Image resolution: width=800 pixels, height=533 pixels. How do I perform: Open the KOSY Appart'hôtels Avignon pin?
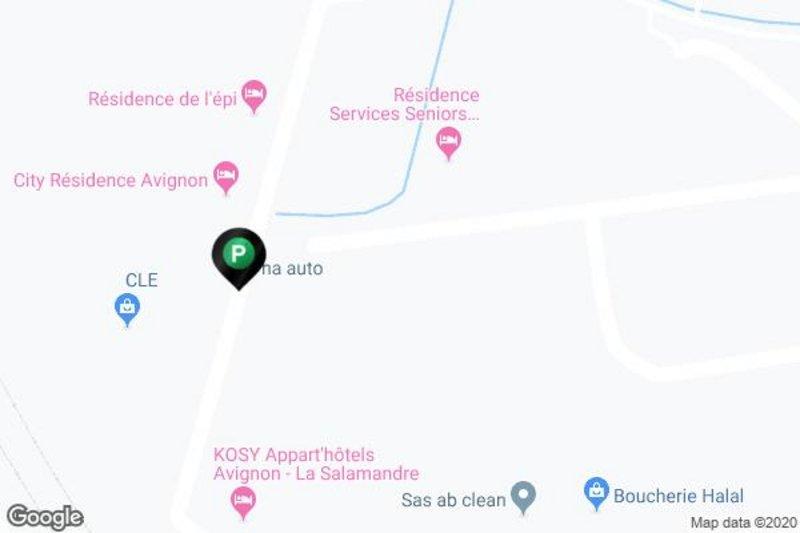tap(242, 500)
